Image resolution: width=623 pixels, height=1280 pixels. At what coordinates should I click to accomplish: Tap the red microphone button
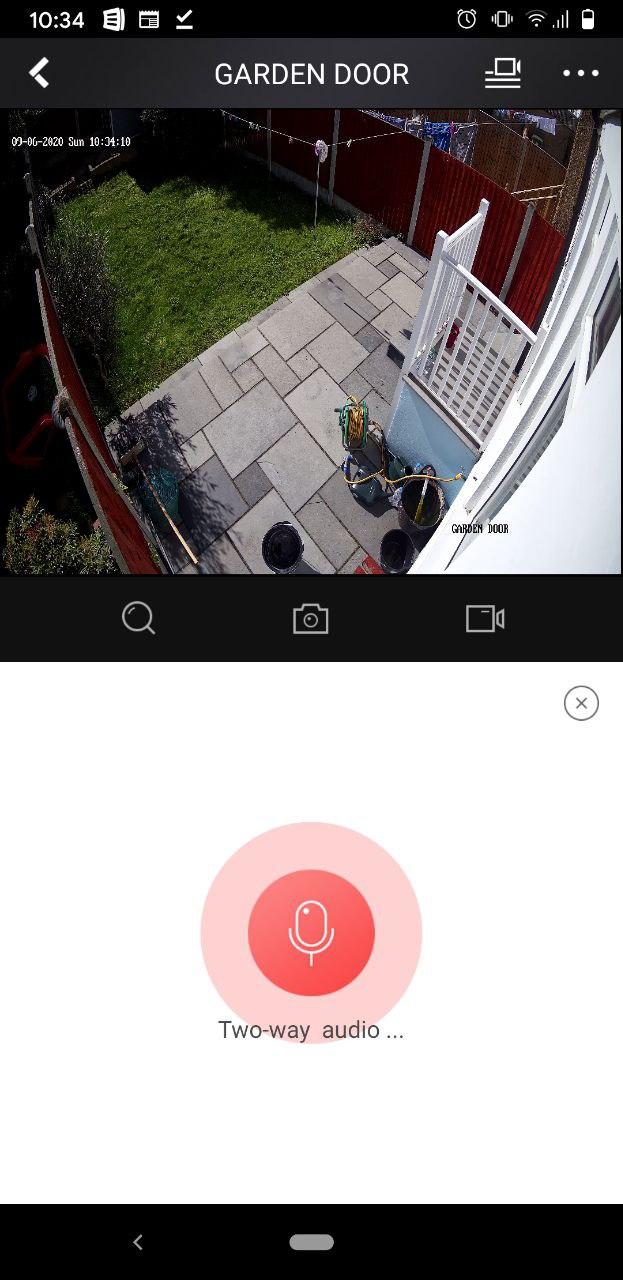[311, 932]
